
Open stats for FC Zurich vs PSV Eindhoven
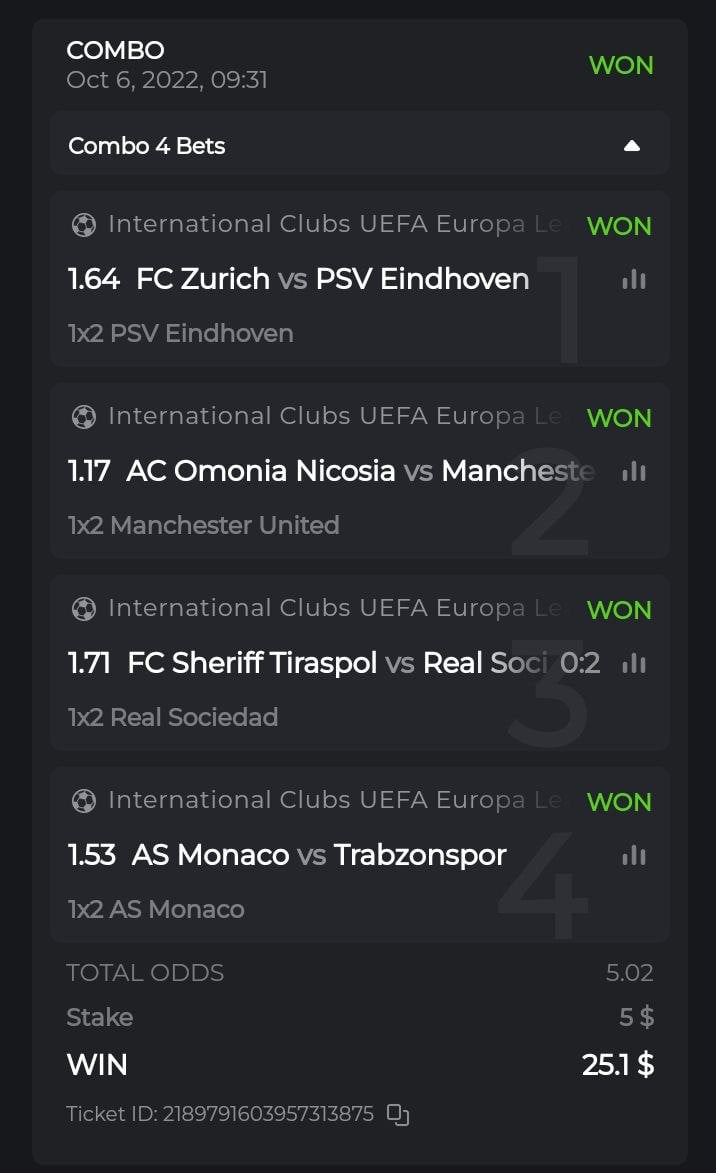click(633, 279)
